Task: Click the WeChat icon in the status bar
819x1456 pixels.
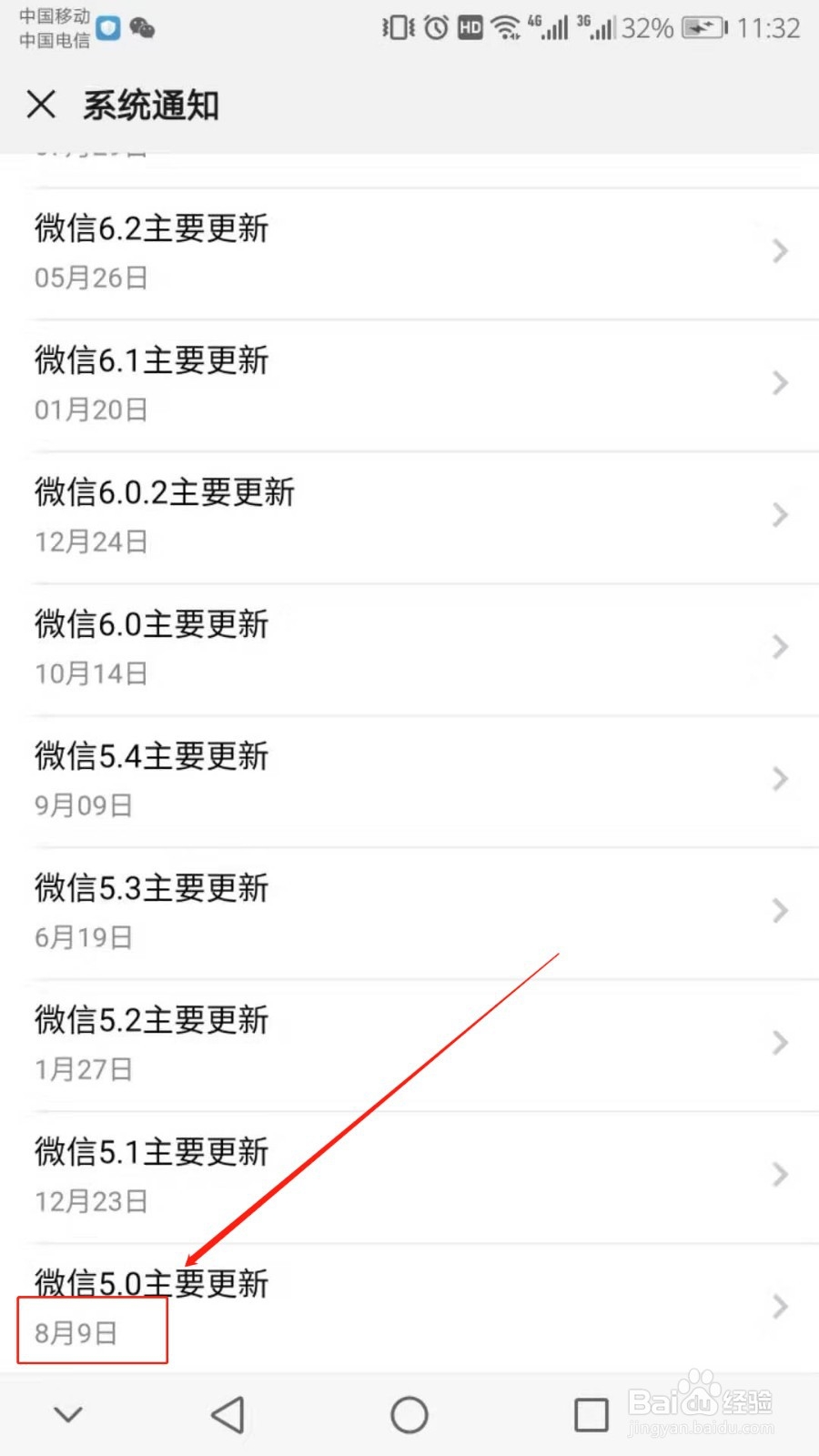Action: (x=143, y=30)
